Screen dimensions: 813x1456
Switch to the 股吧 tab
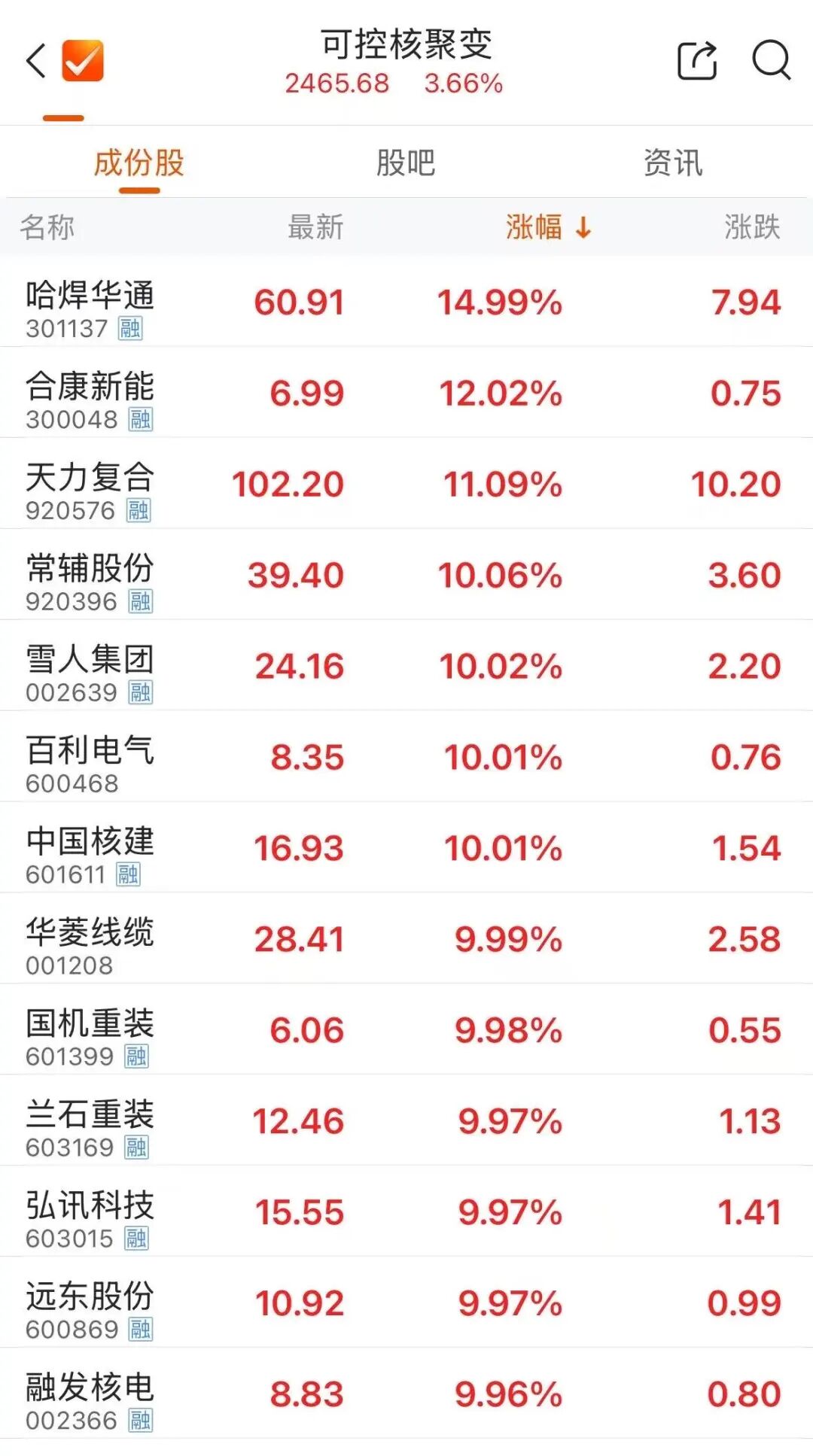pyautogui.click(x=405, y=163)
